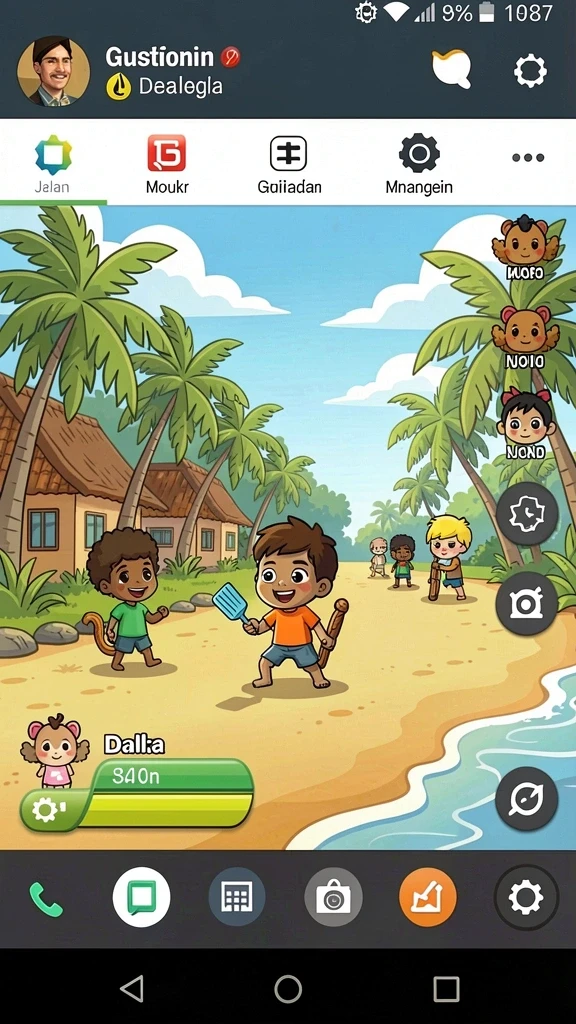Tap the compass button near the water
The width and height of the screenshot is (576, 1024).
526,797
